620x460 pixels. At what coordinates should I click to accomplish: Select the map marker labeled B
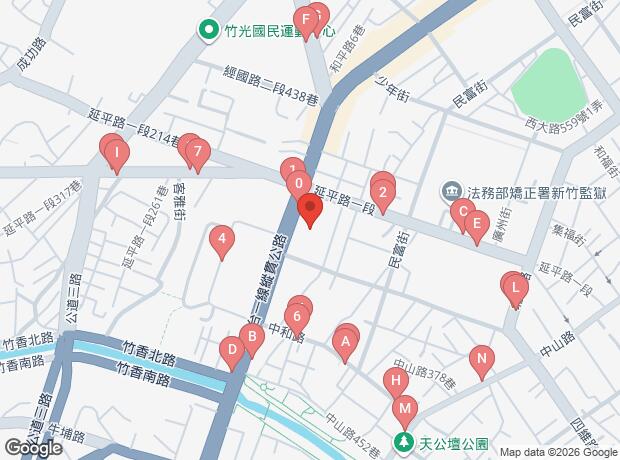point(252,338)
